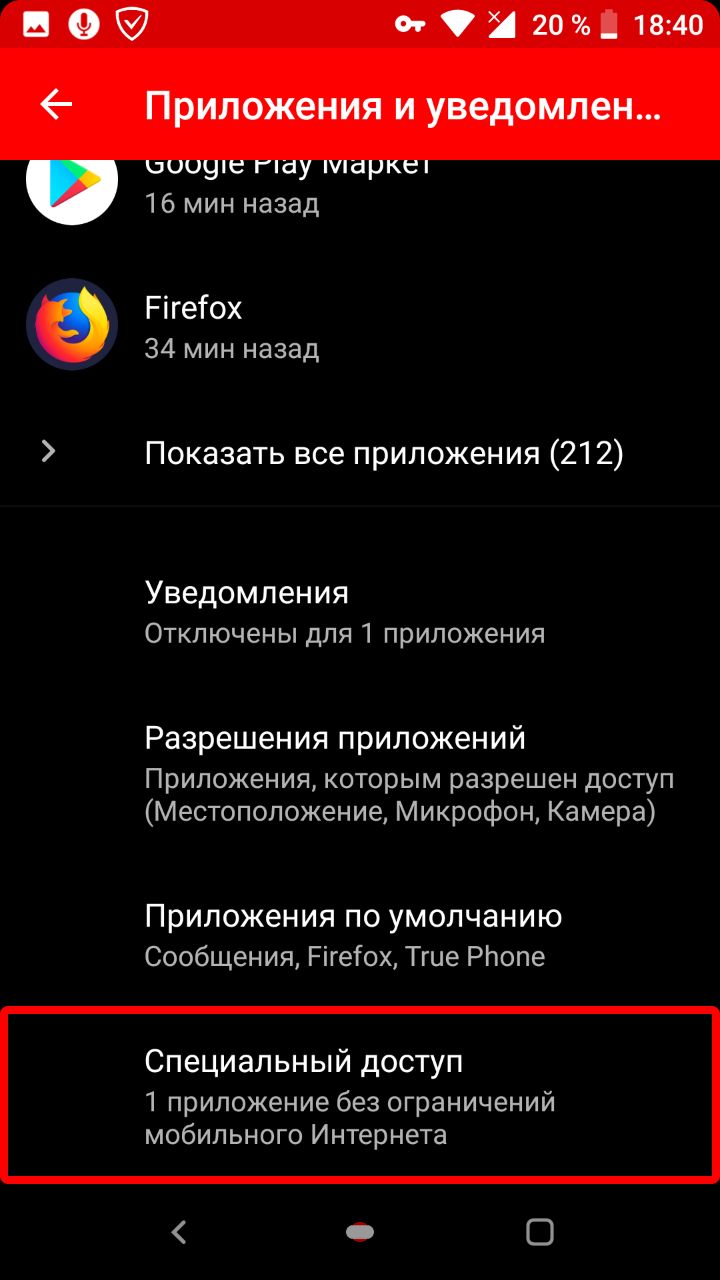Go back using the app bar arrow
720x1280 pixels.
coord(56,105)
